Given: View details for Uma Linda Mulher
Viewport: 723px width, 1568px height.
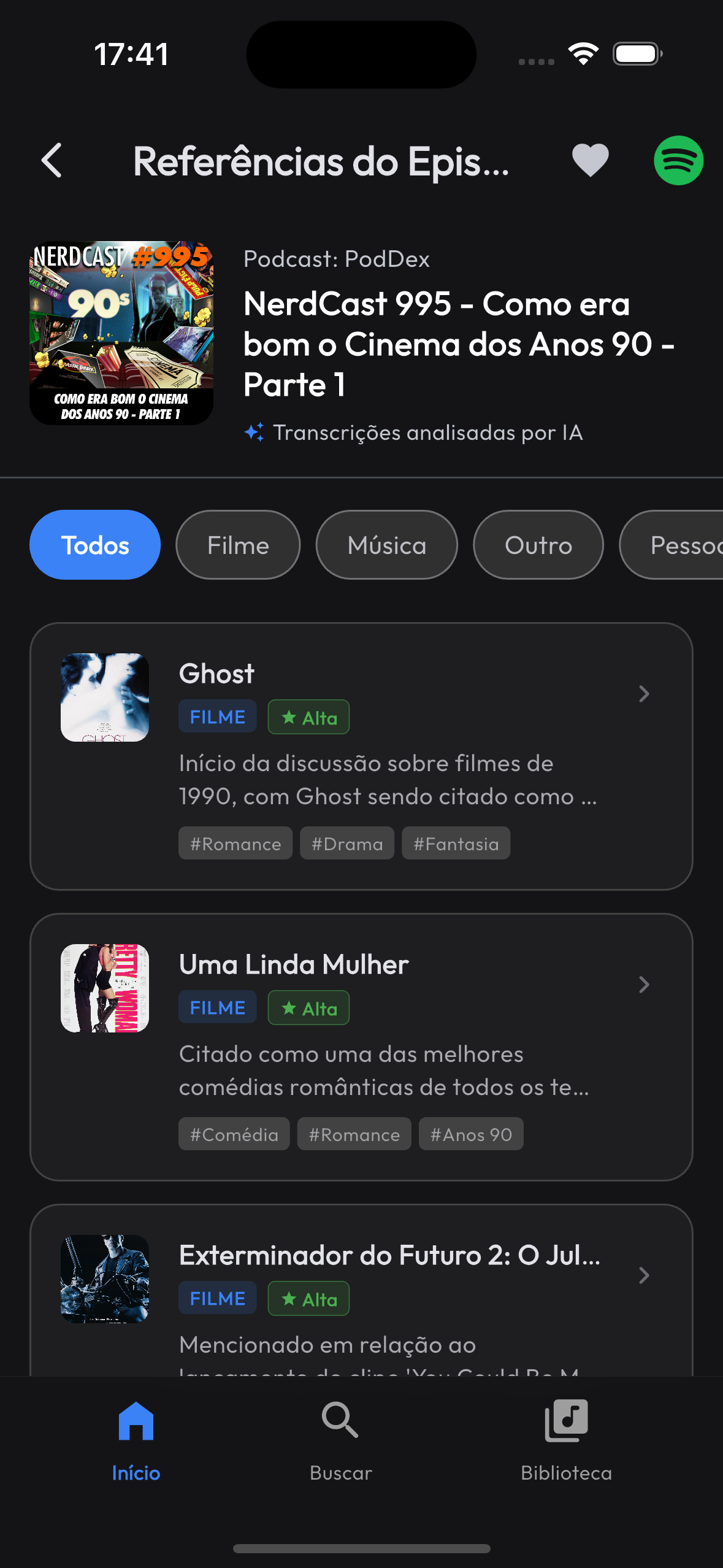Looking at the screenshot, I should coord(361,1047).
